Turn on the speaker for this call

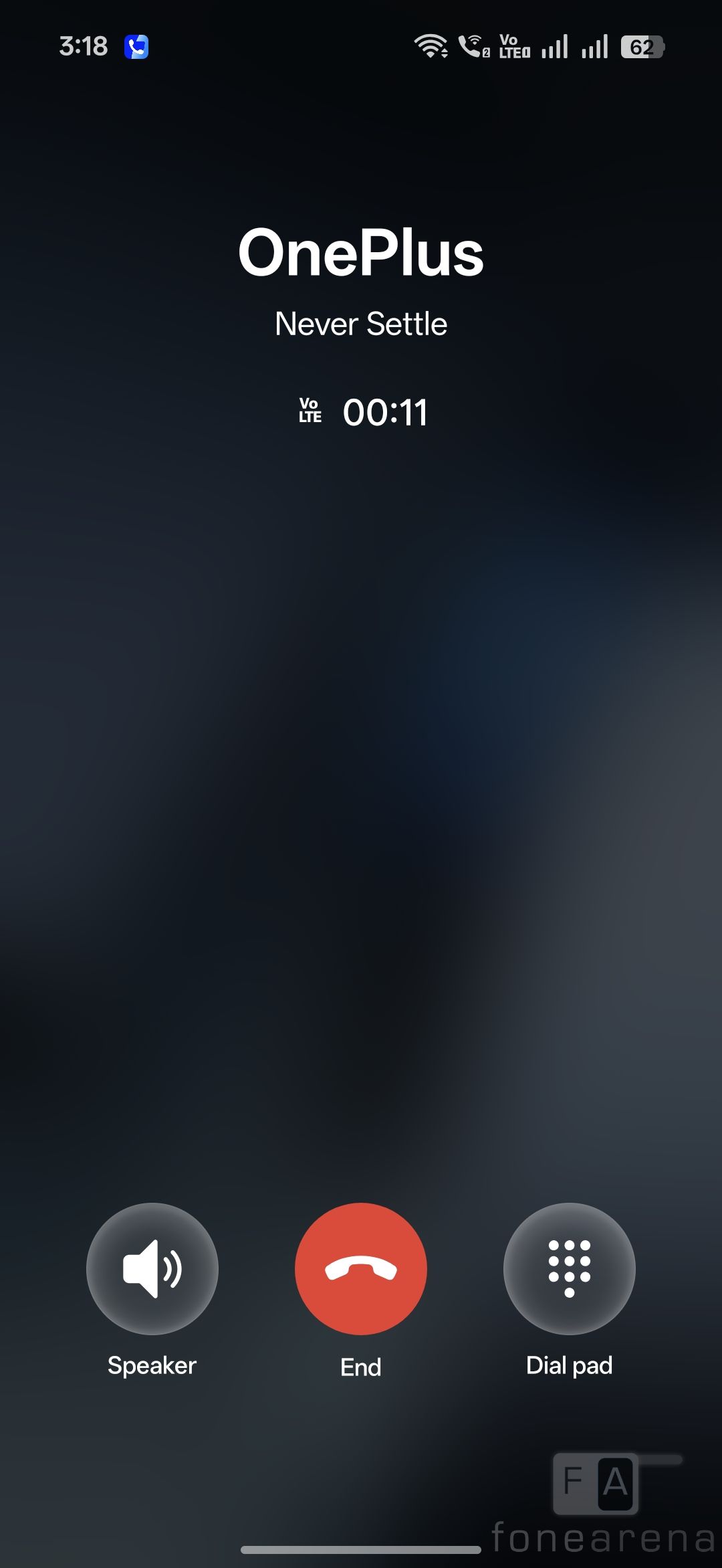pyautogui.click(x=152, y=1268)
